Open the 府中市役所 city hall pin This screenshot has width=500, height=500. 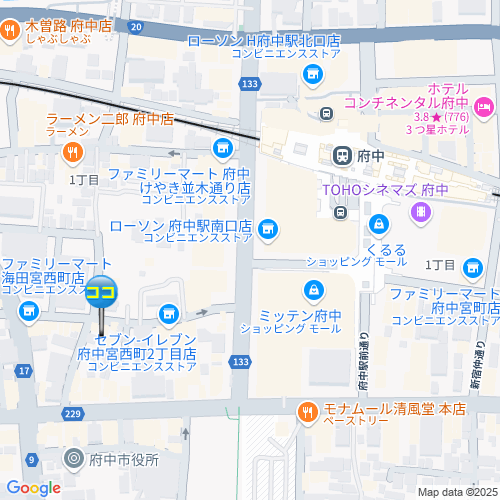coord(74,460)
